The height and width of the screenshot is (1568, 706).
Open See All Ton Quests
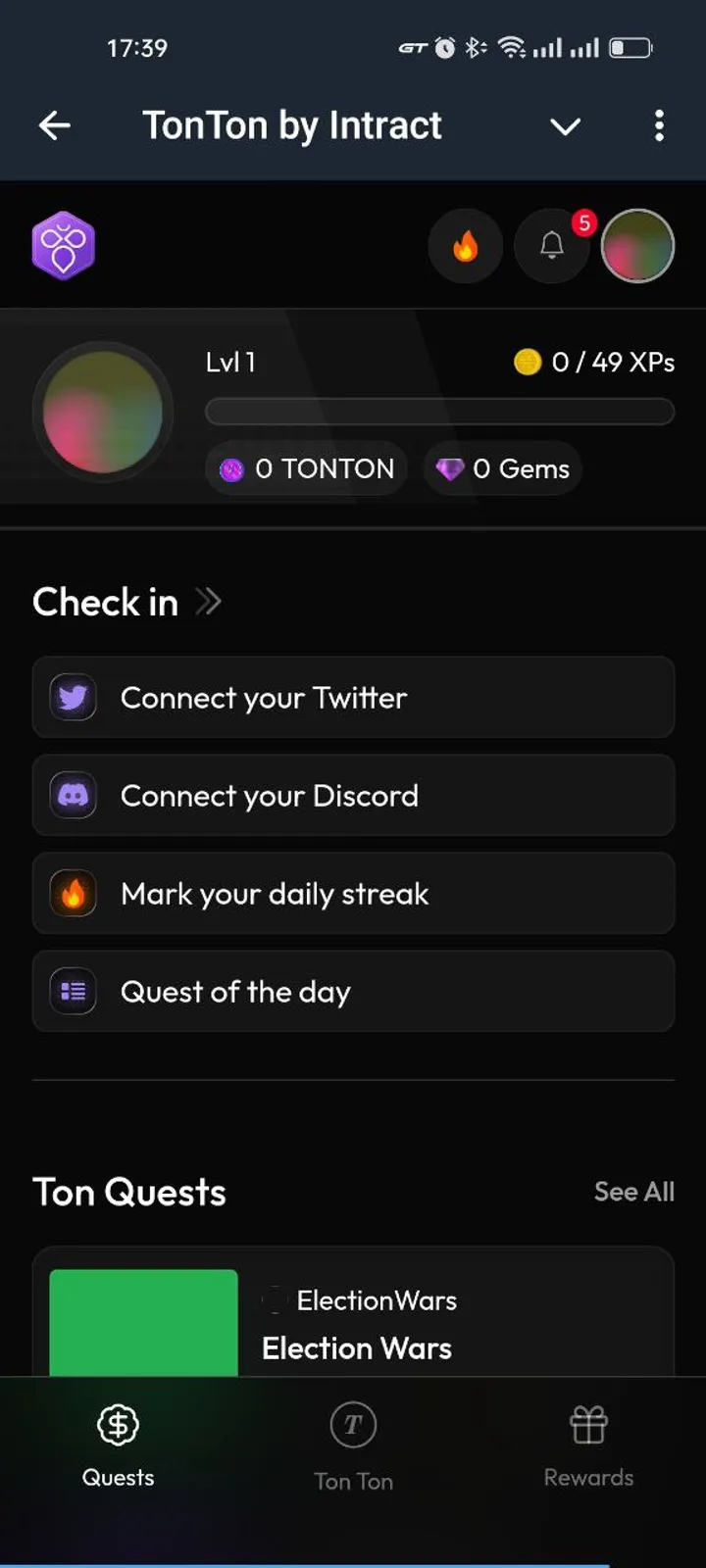click(633, 1192)
